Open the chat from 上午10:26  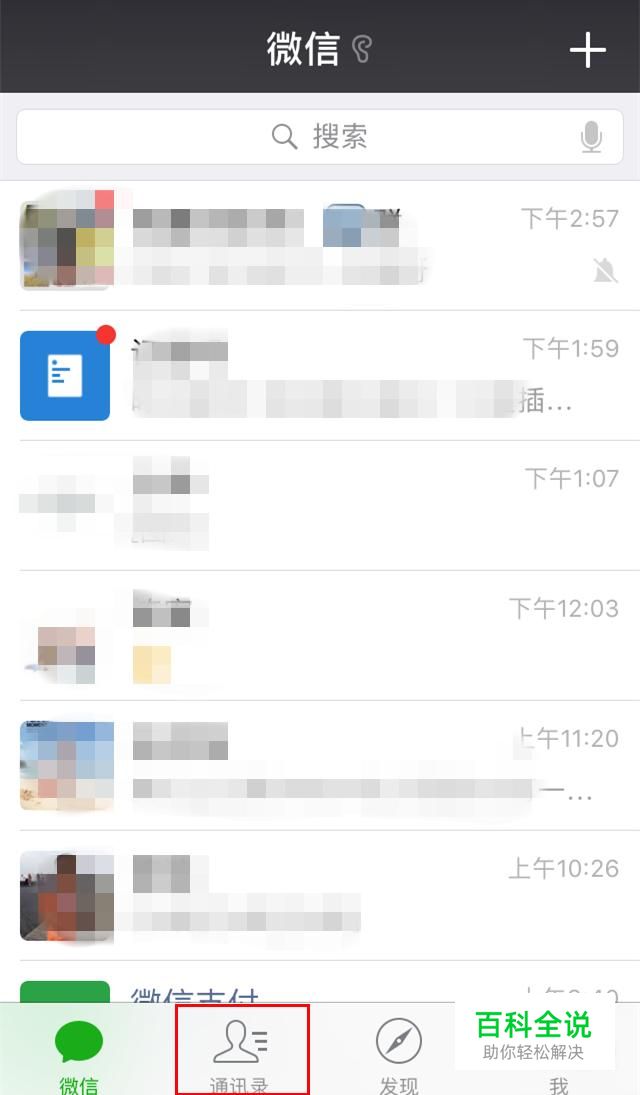click(x=320, y=896)
